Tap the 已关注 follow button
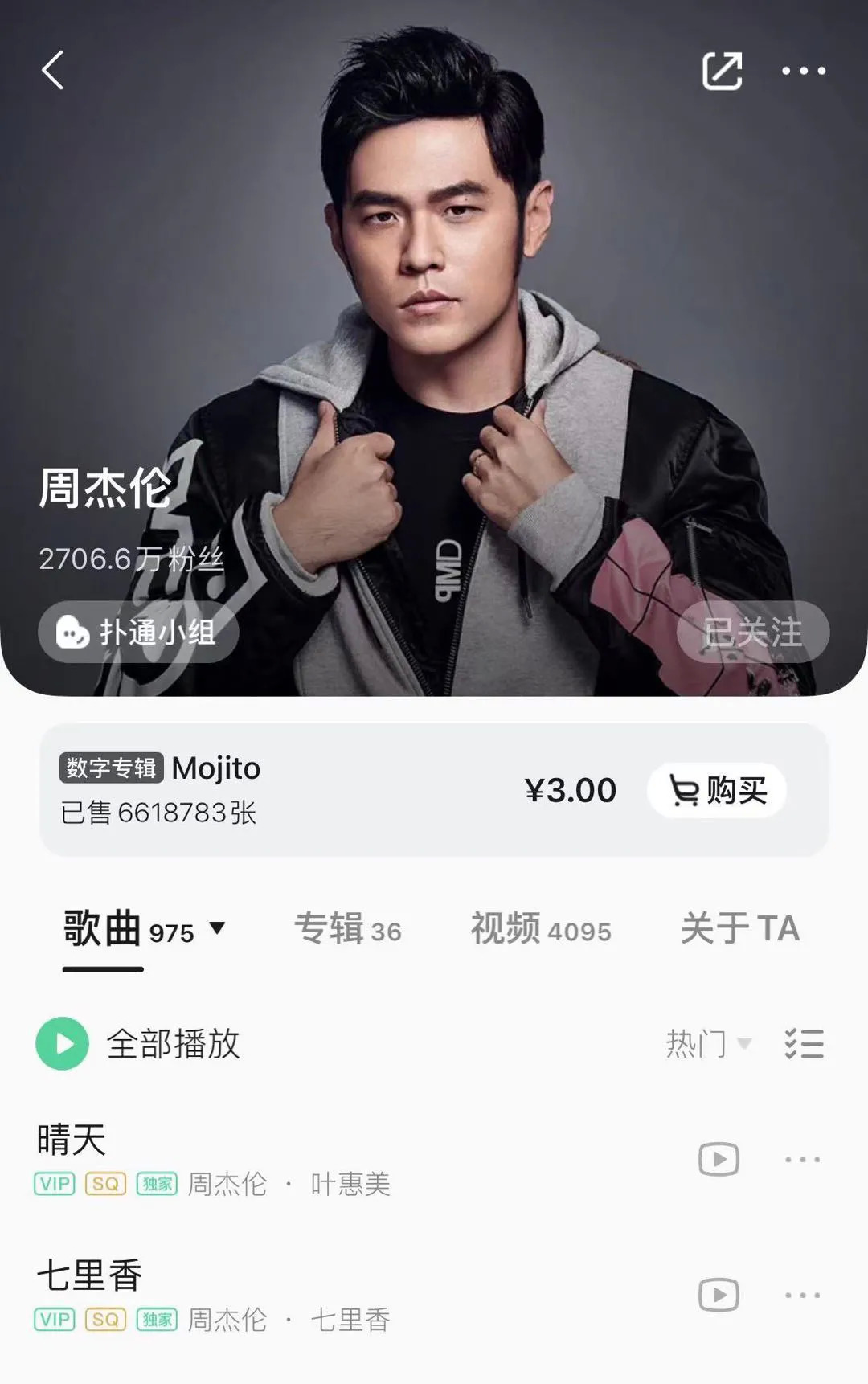Image resolution: width=868 pixels, height=1384 pixels. click(x=752, y=633)
